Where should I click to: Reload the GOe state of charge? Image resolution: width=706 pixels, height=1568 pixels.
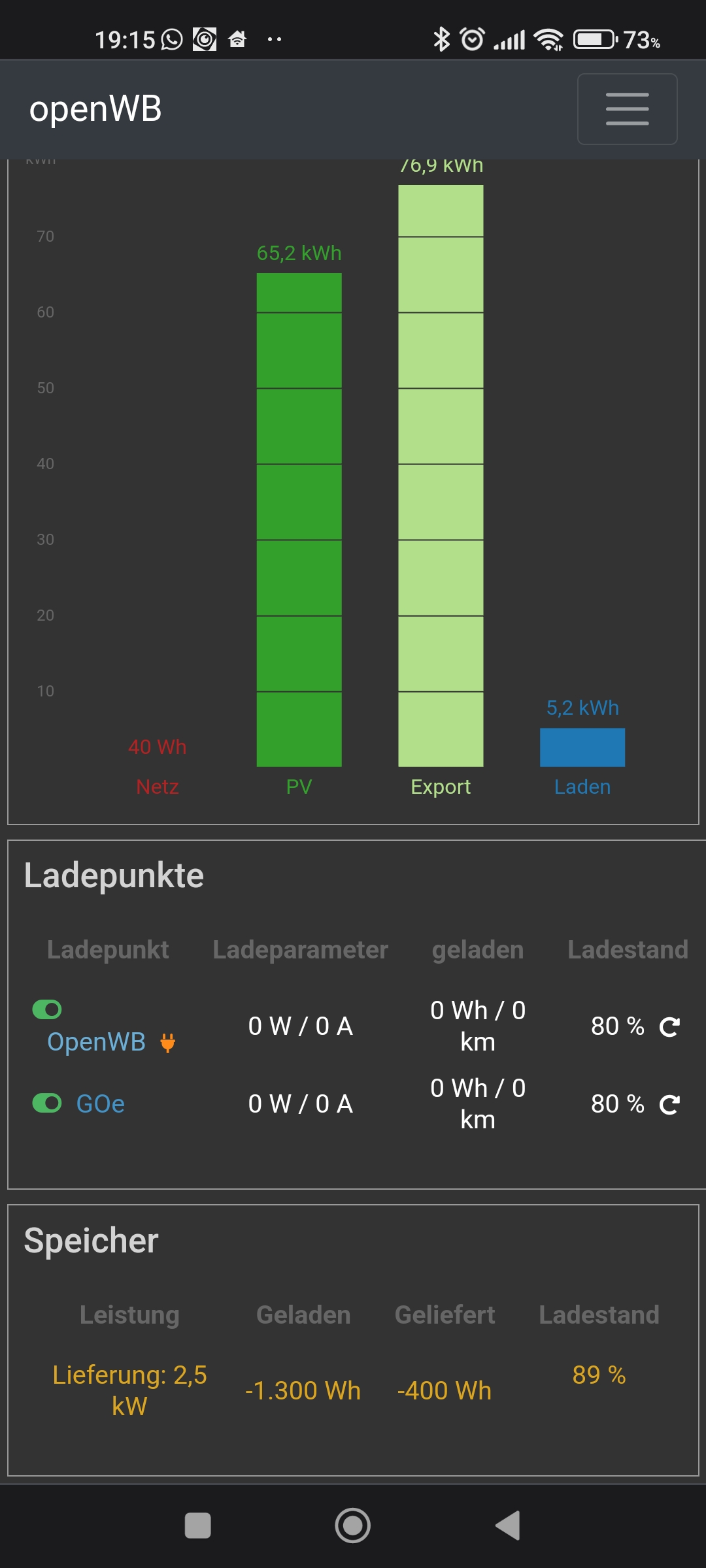(669, 1105)
